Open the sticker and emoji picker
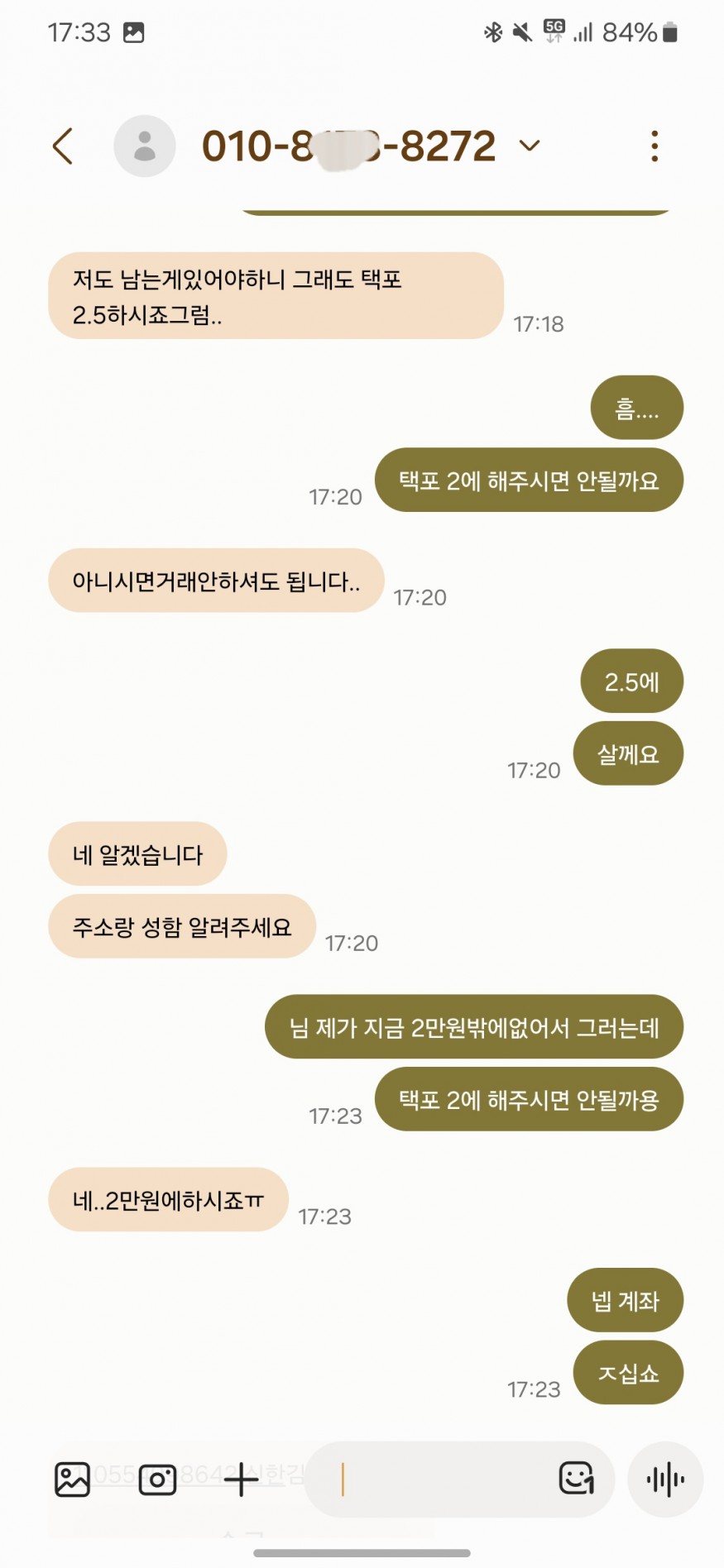The height and width of the screenshot is (1568, 724). tap(576, 1478)
